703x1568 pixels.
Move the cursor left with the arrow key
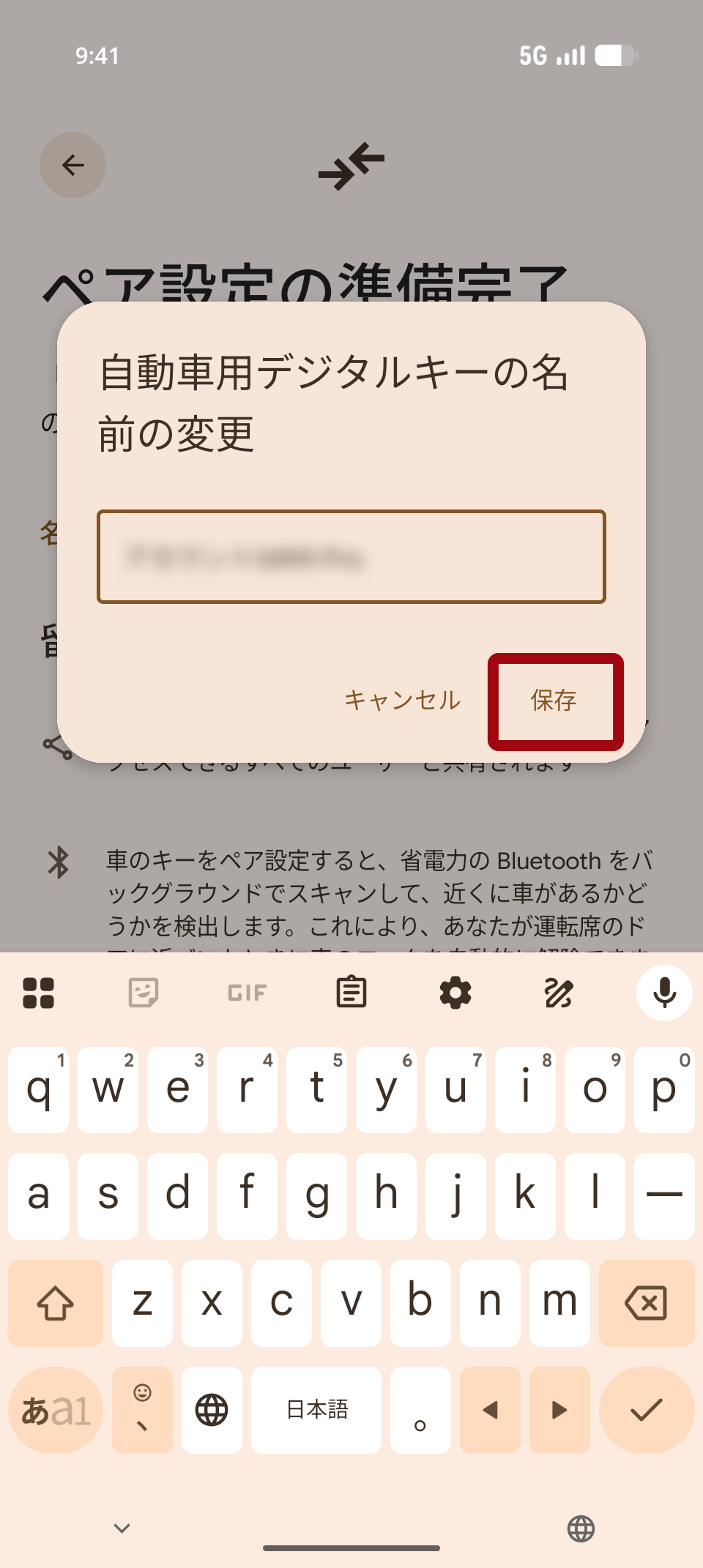click(490, 1410)
